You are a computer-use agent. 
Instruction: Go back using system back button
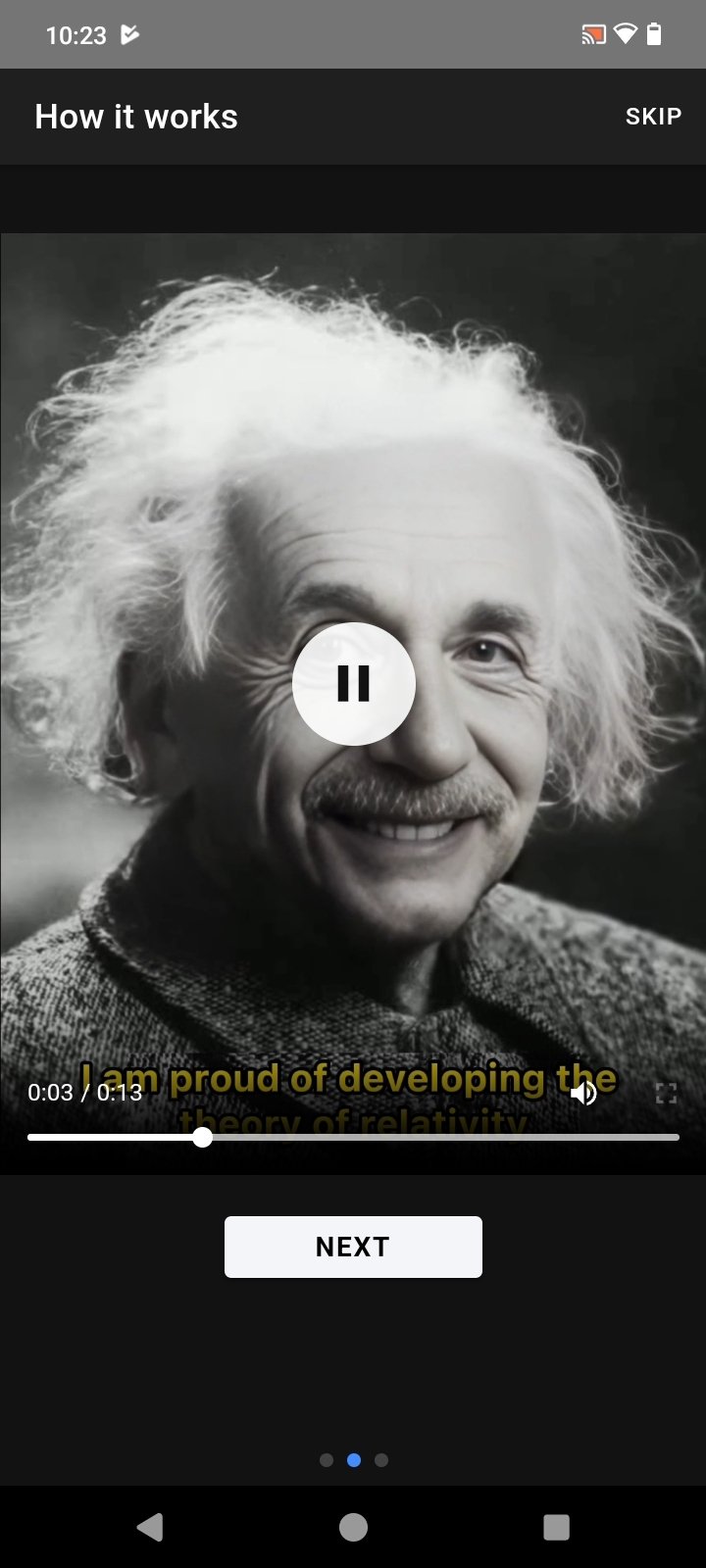[150, 1527]
